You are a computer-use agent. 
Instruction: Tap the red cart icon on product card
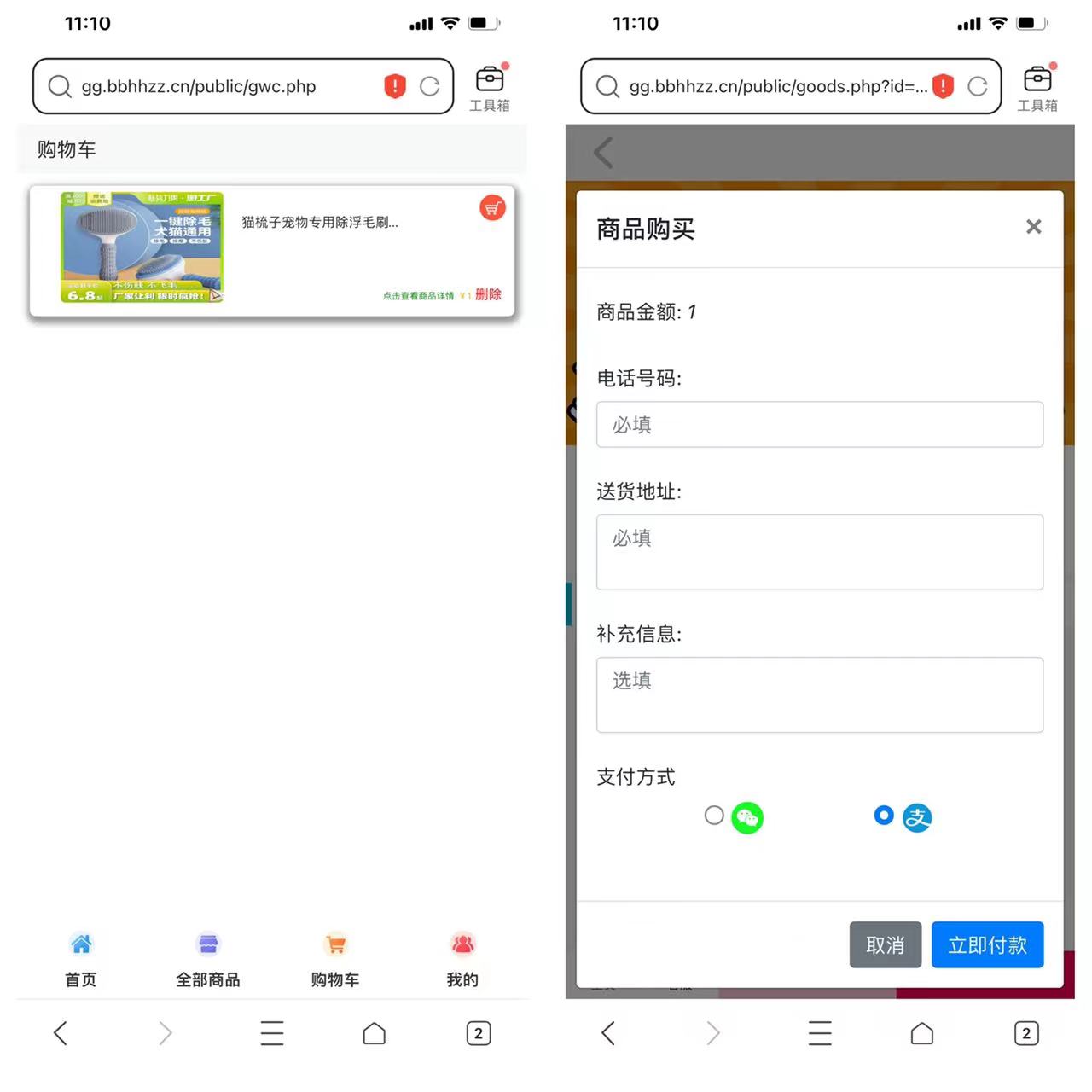[492, 208]
